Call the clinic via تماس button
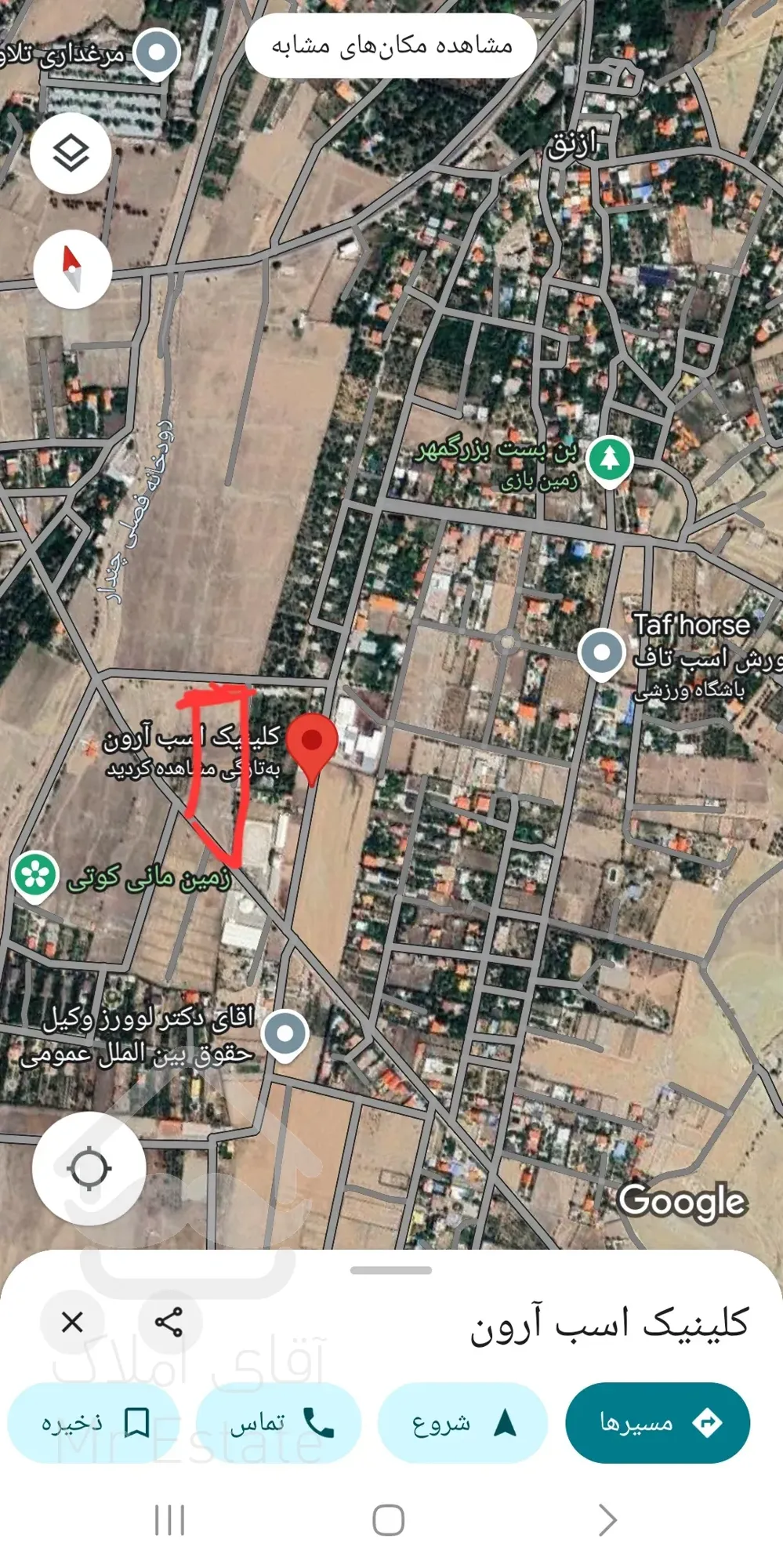 [278, 1422]
